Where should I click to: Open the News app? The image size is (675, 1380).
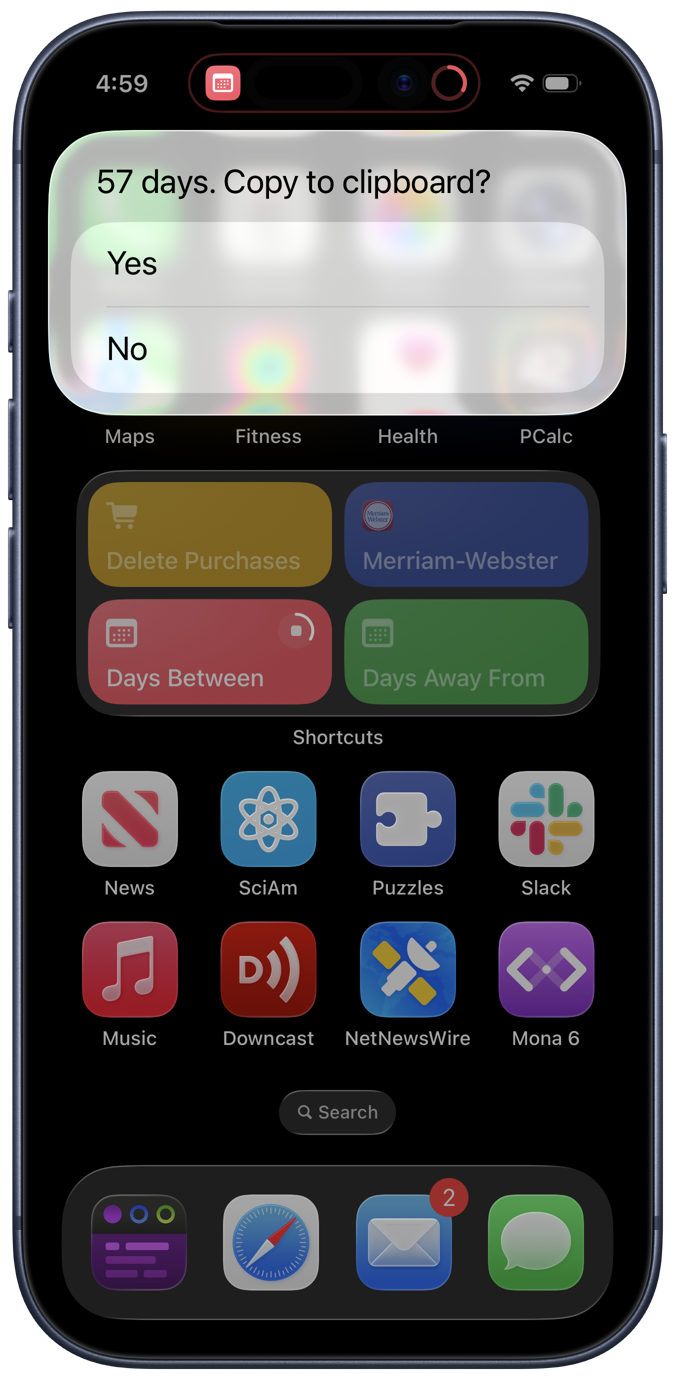(130, 819)
